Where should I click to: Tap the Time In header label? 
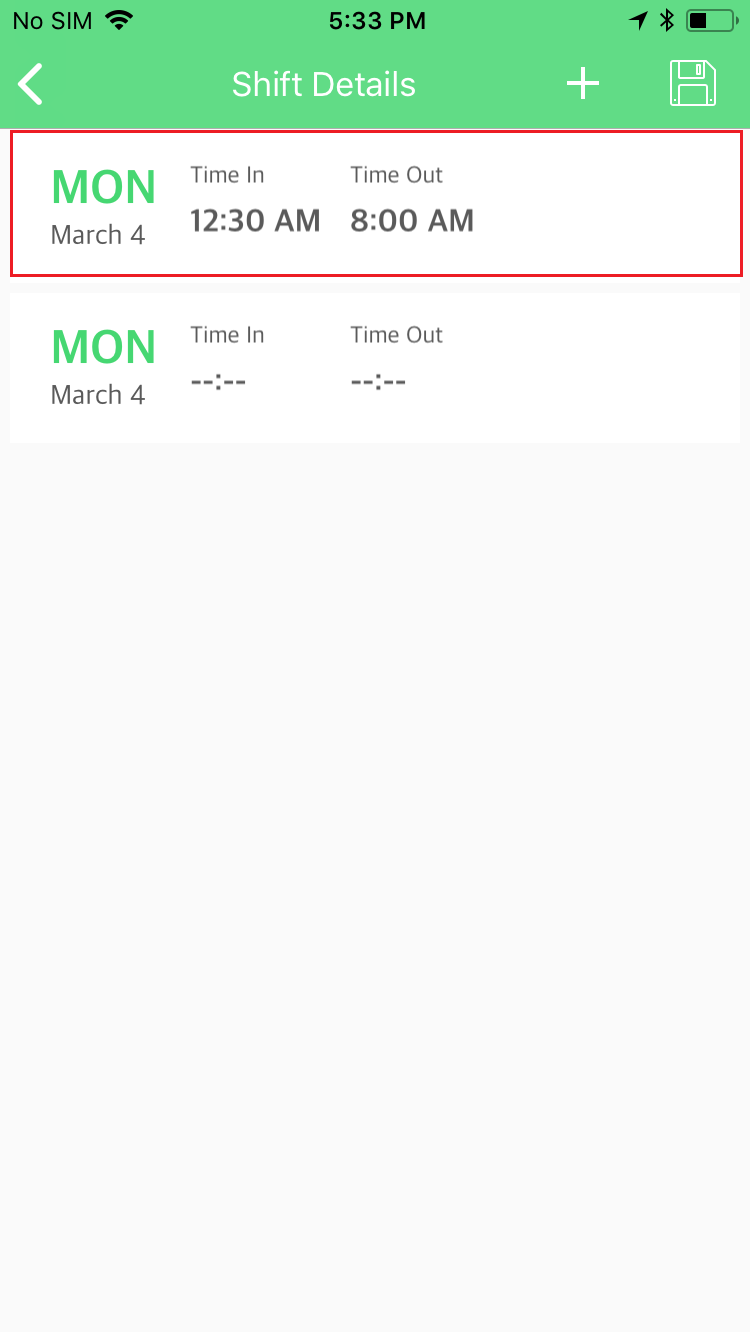227,174
